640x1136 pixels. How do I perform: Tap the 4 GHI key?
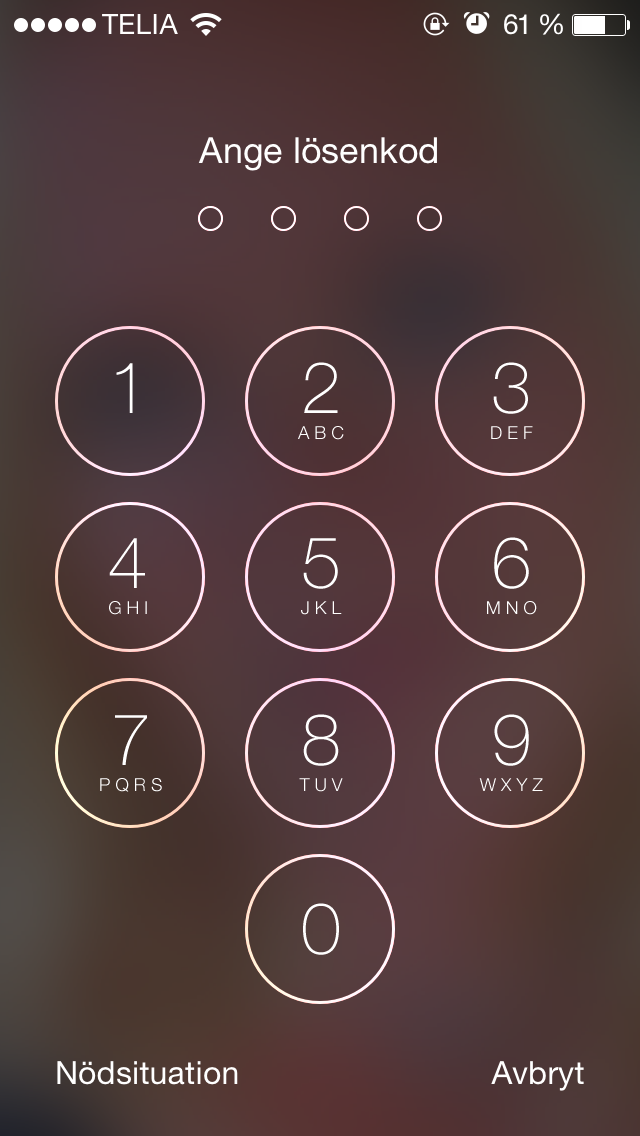[129, 577]
